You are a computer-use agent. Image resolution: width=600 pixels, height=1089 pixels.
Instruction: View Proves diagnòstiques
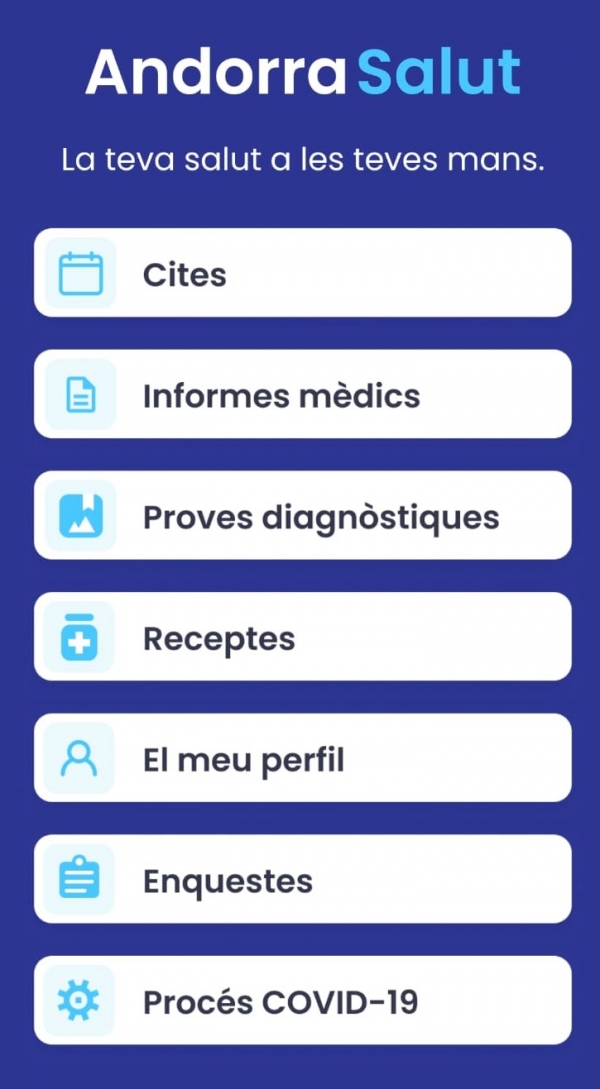pos(303,515)
